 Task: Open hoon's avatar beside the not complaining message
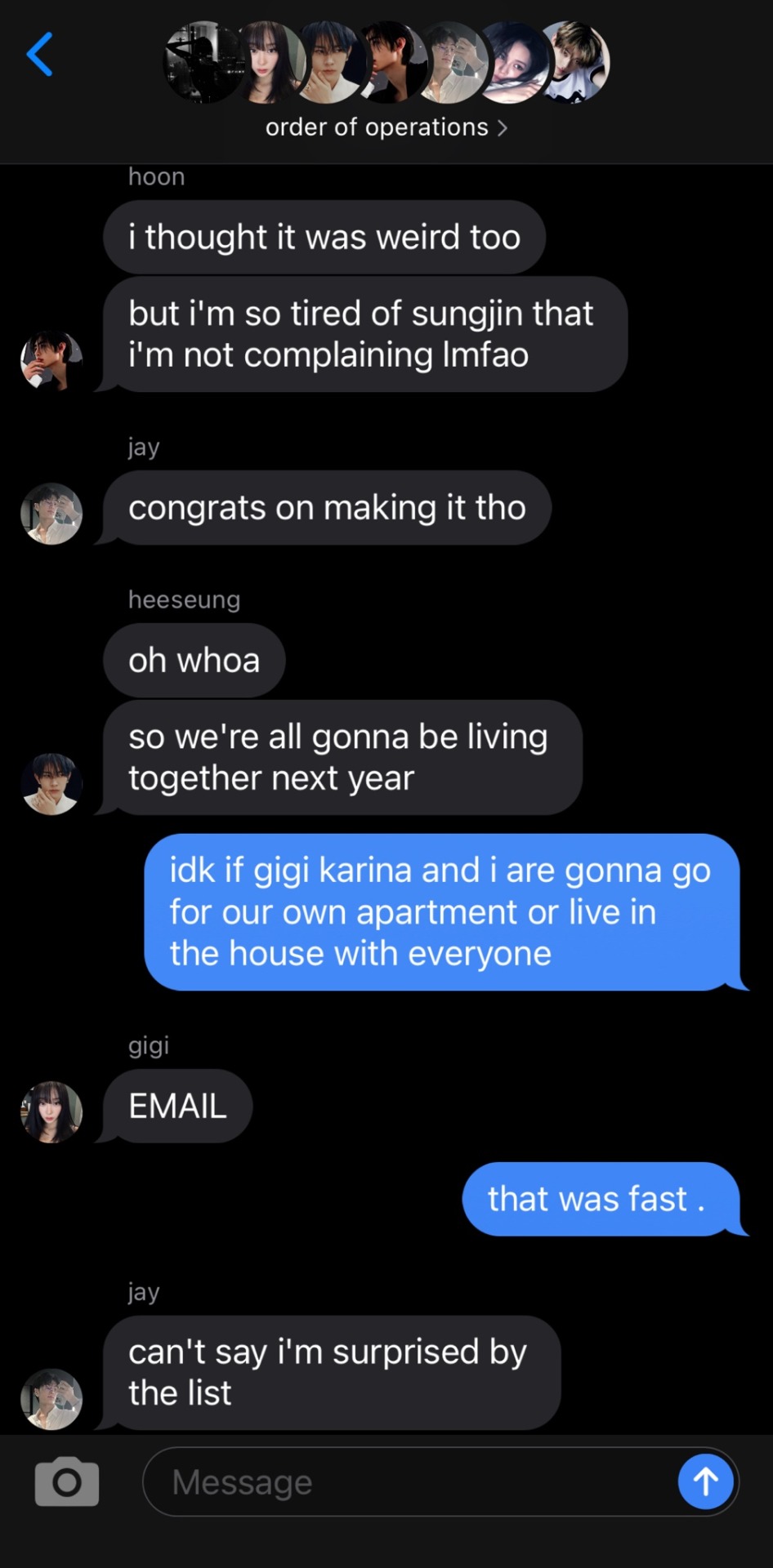pos(51,361)
